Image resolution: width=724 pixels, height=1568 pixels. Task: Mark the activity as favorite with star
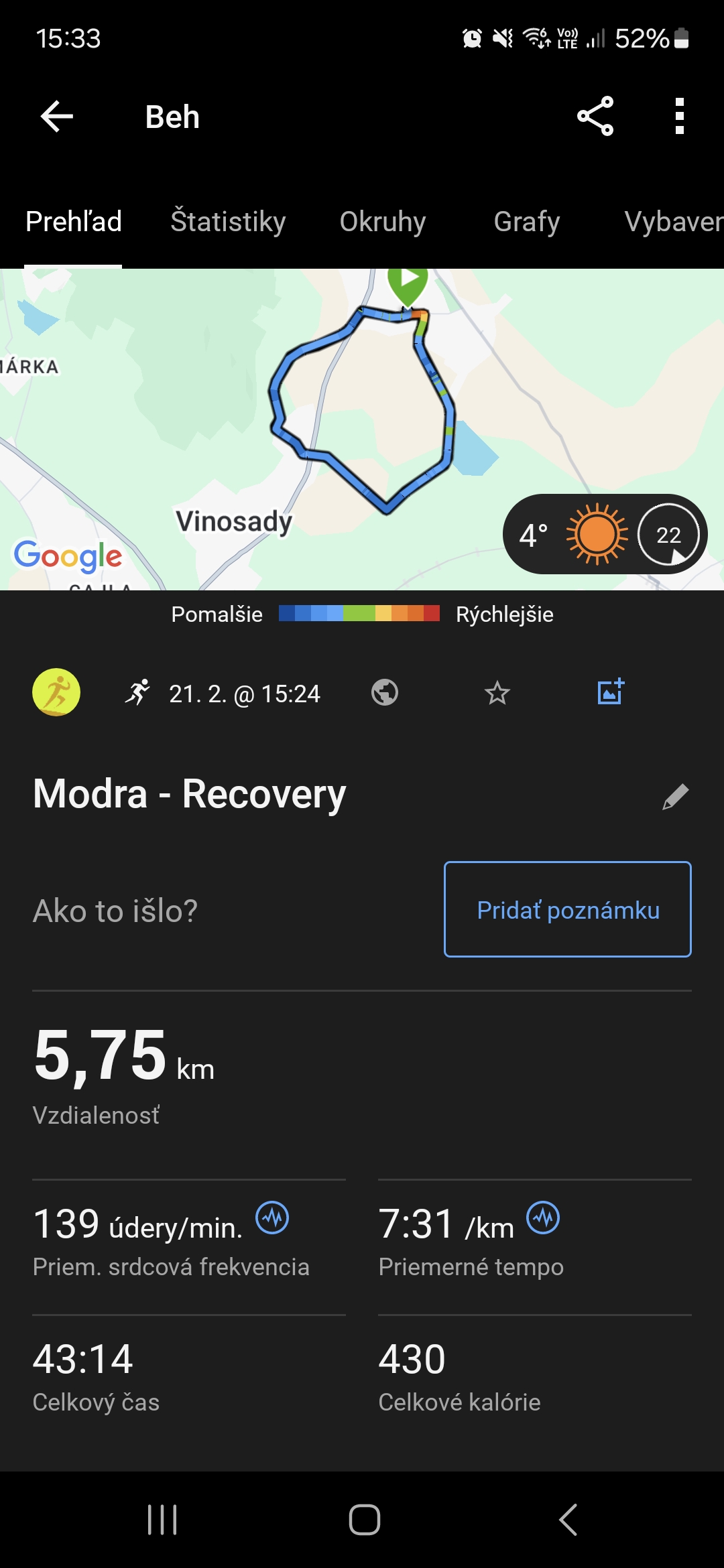[x=497, y=692]
